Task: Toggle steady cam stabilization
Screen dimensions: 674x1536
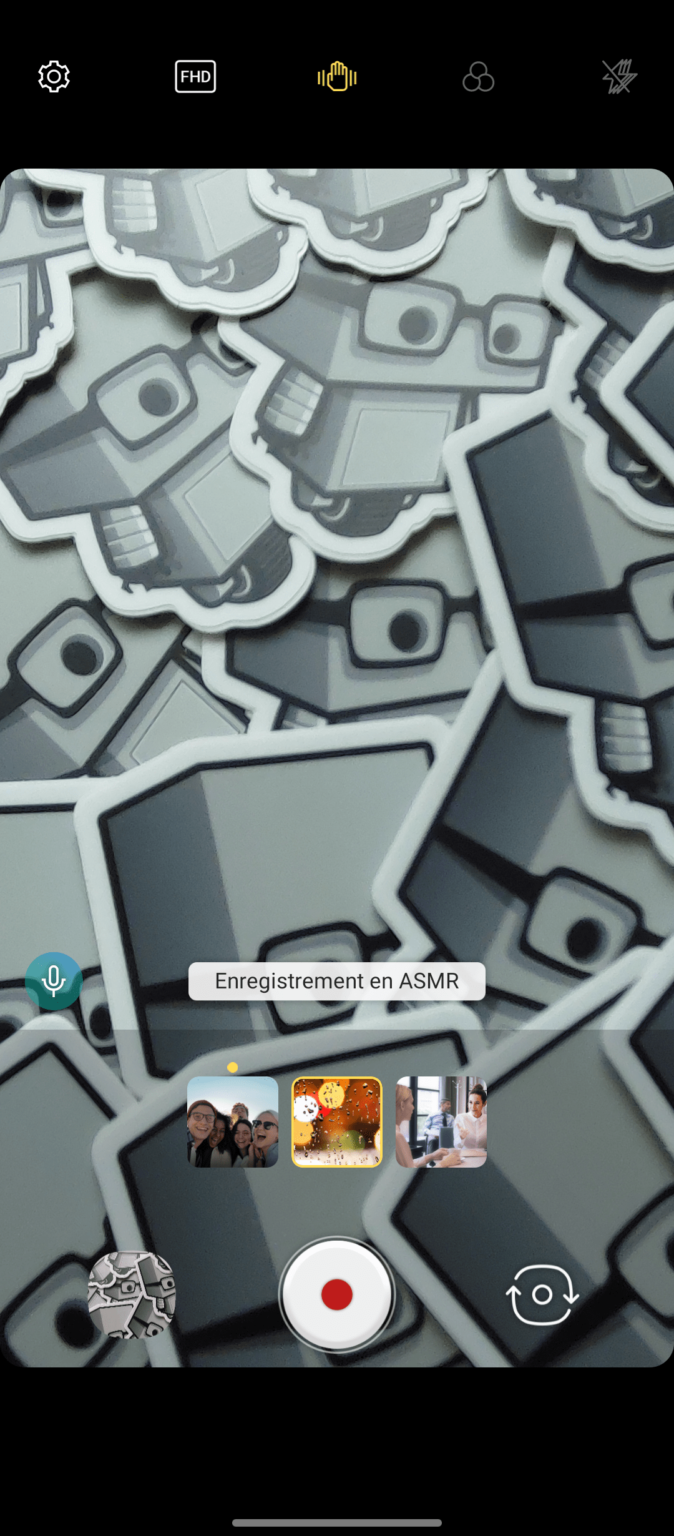Action: click(x=337, y=77)
